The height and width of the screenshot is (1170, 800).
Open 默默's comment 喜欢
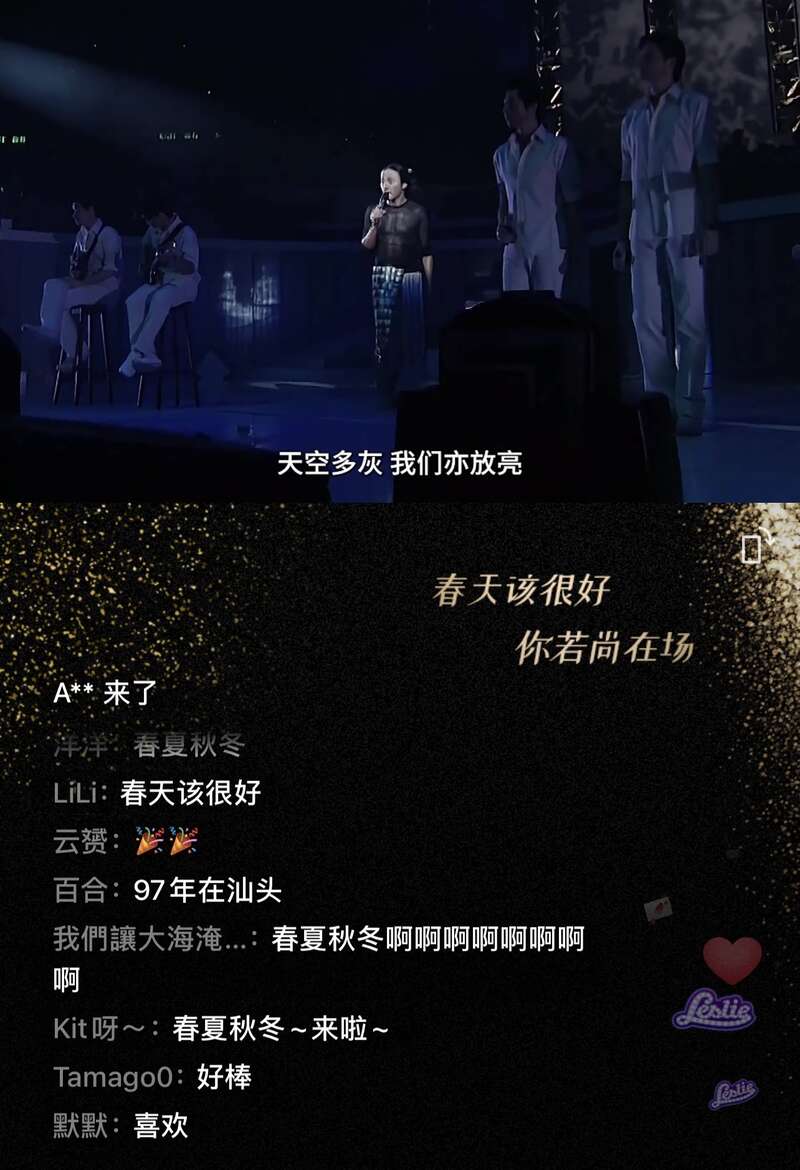point(120,1126)
